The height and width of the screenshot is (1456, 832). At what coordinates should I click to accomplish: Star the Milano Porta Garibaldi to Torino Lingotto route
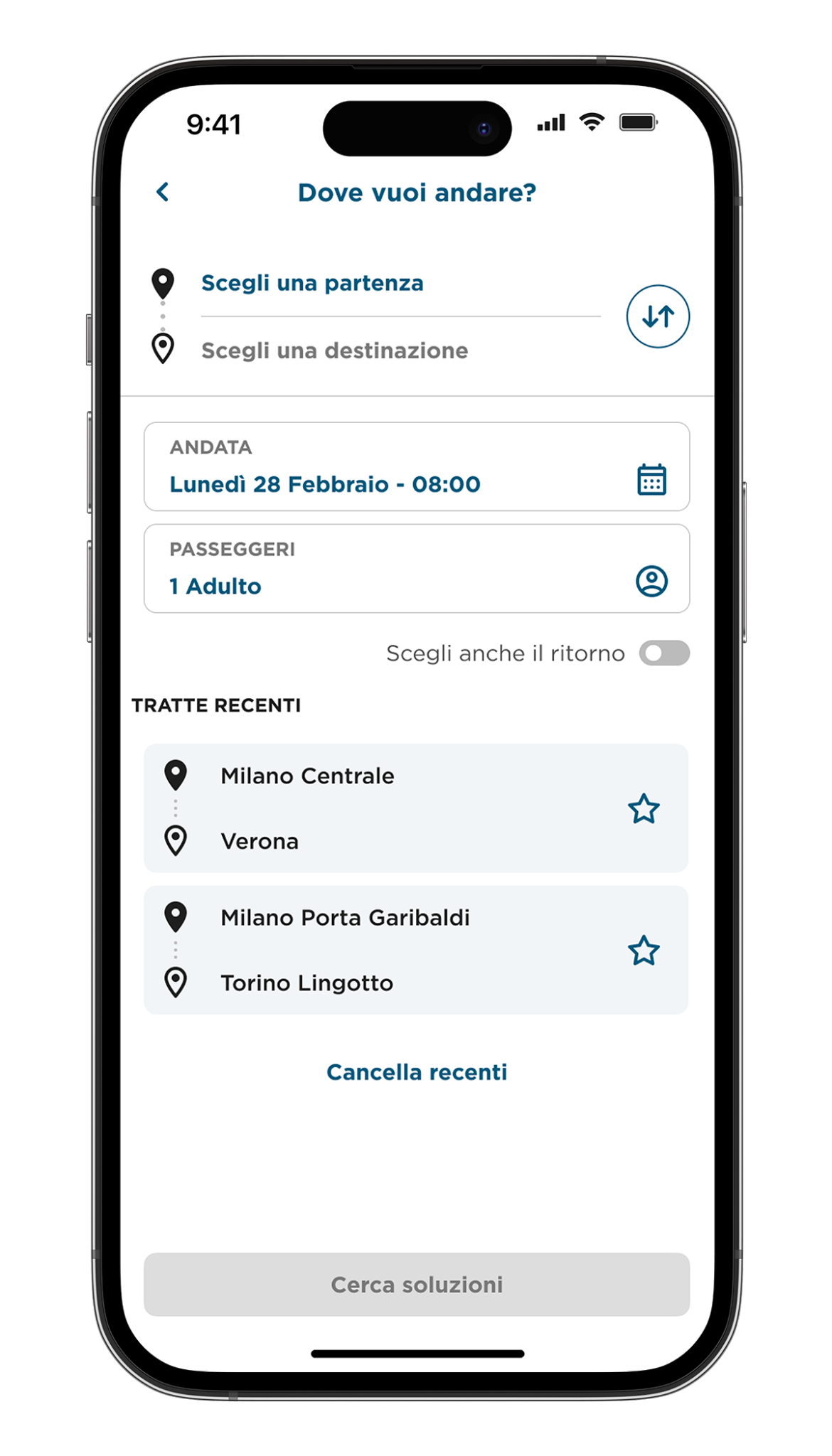(x=644, y=951)
